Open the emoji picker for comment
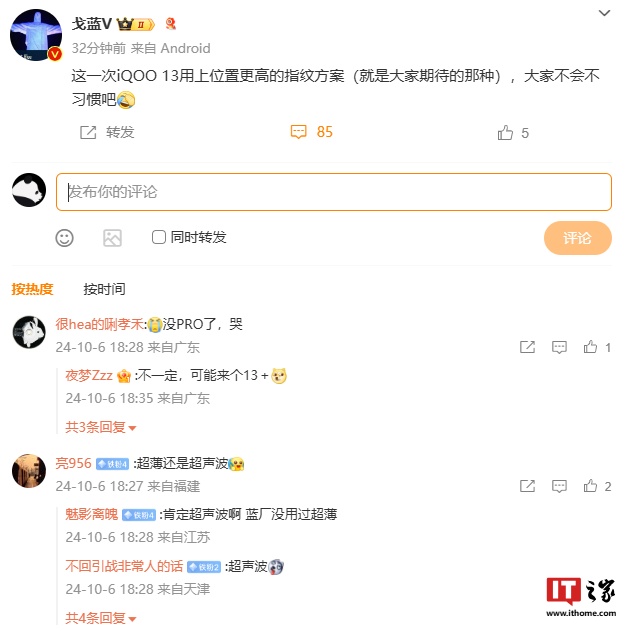Image resolution: width=627 pixels, height=631 pixels. 64,238
